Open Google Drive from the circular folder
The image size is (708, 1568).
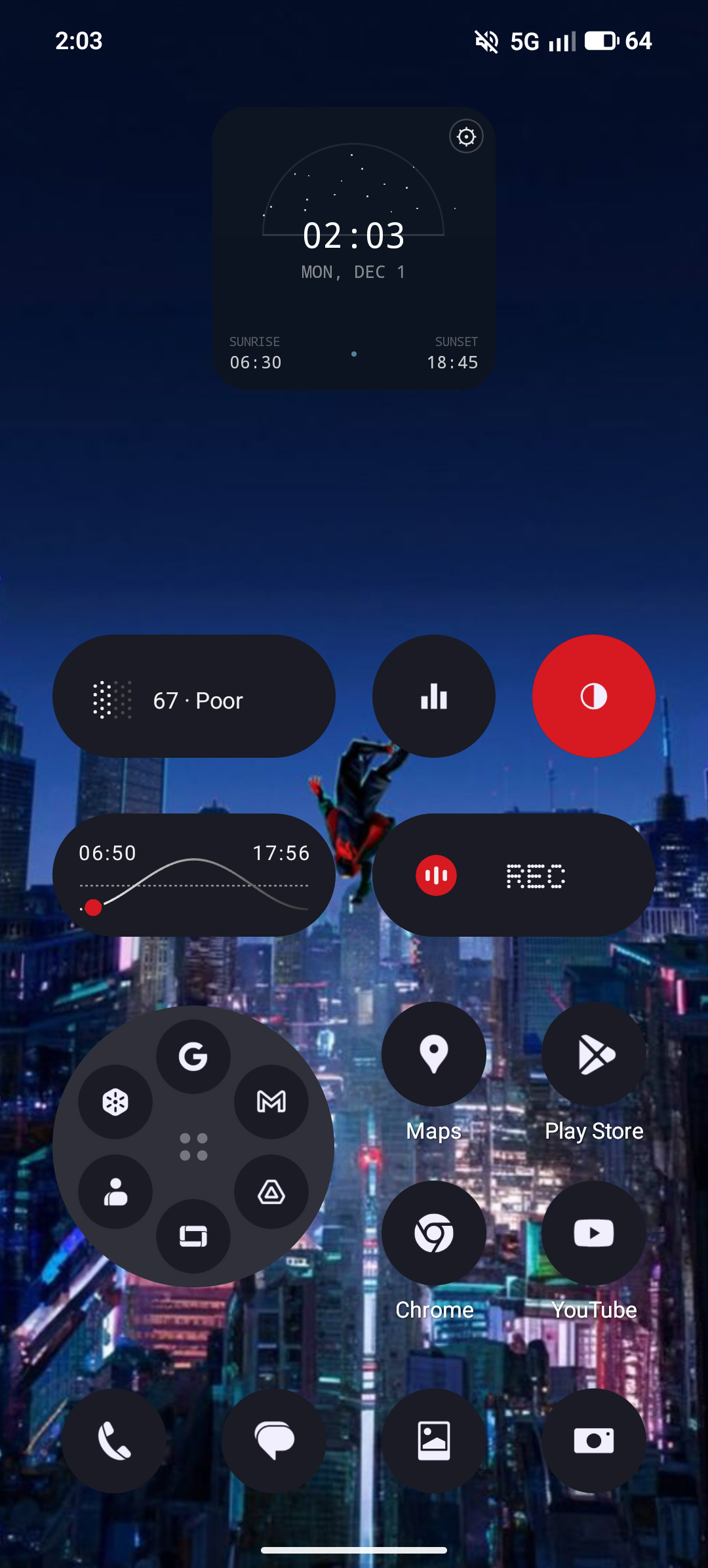pyautogui.click(x=271, y=1192)
